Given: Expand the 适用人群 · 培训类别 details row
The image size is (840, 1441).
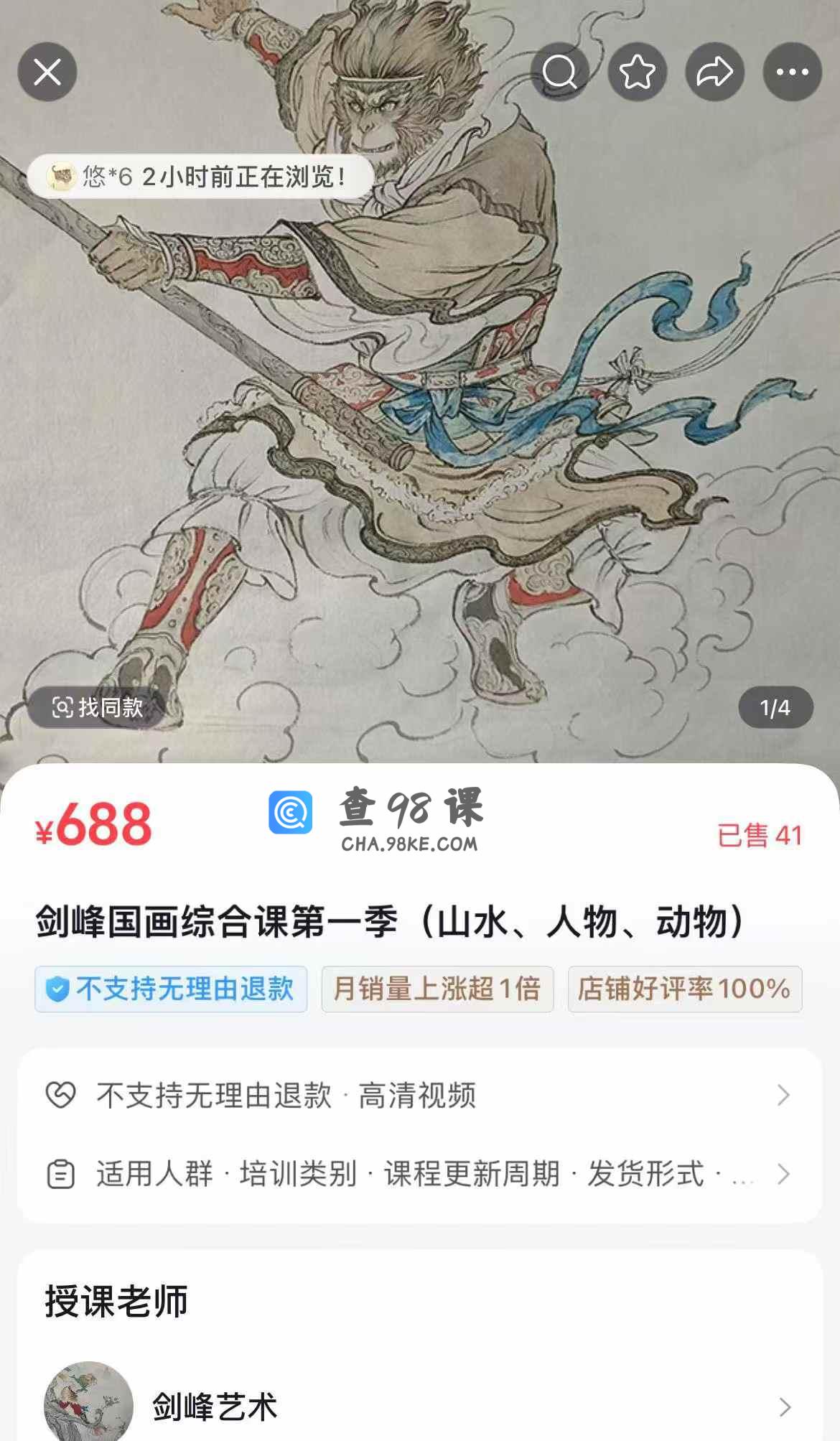Looking at the screenshot, I should tap(419, 1175).
